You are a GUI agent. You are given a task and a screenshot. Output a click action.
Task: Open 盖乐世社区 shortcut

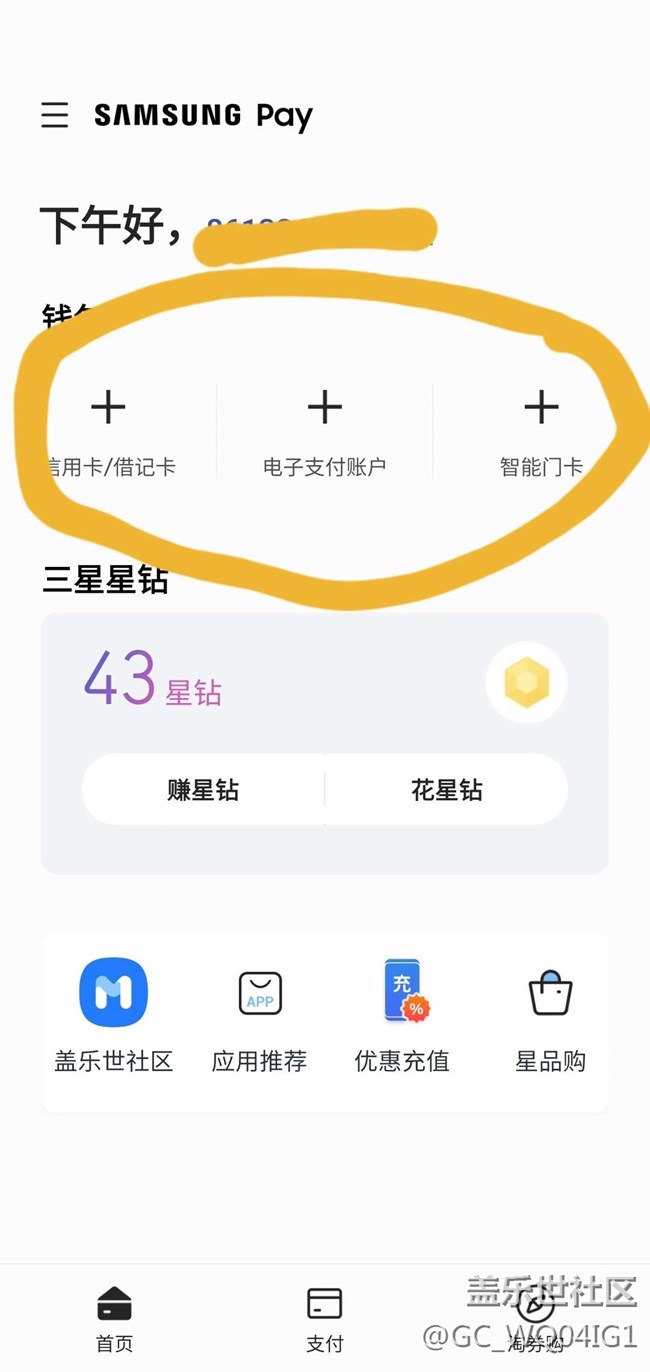pos(114,1015)
